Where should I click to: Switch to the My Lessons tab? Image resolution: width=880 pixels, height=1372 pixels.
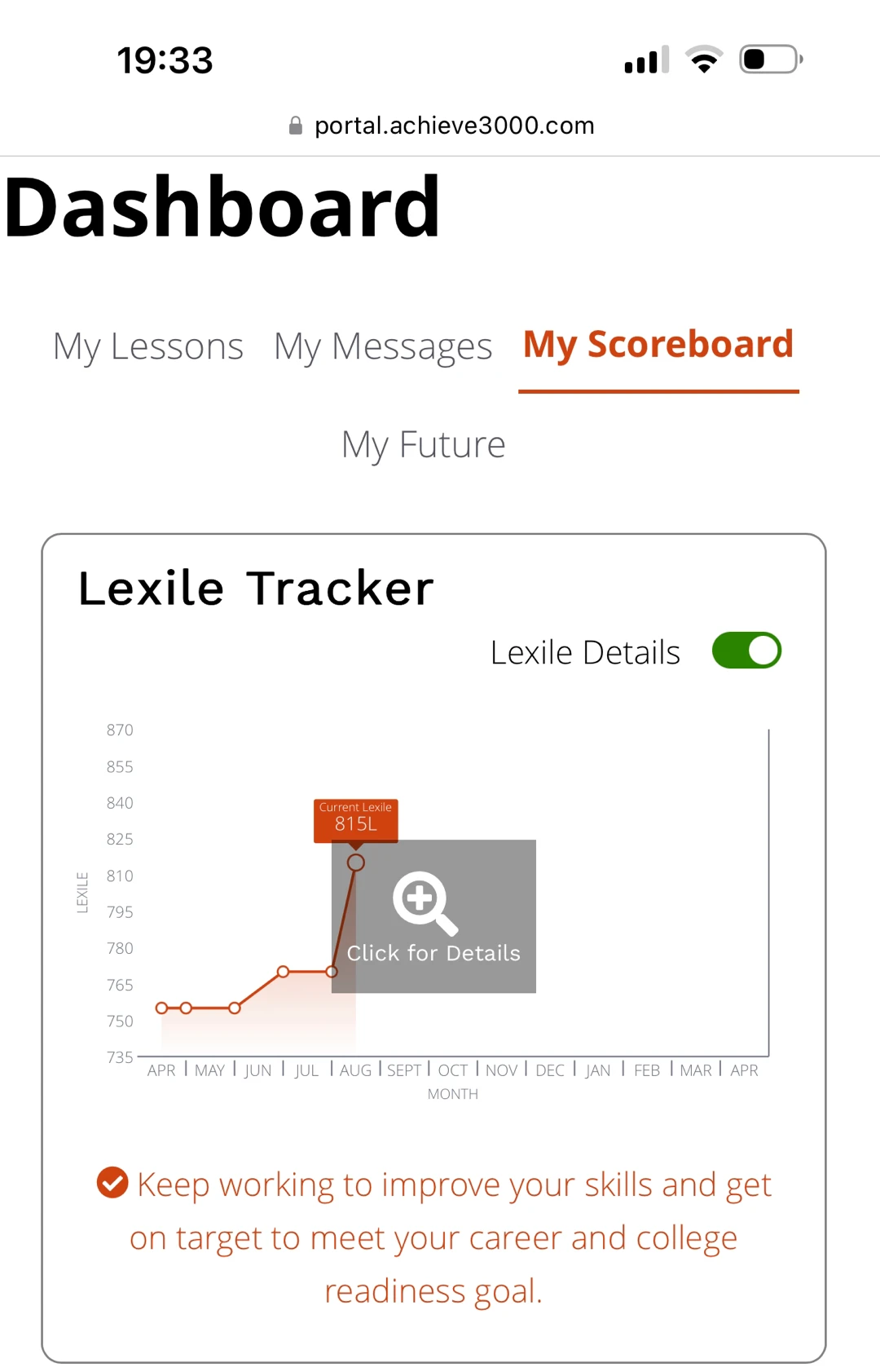(x=148, y=347)
